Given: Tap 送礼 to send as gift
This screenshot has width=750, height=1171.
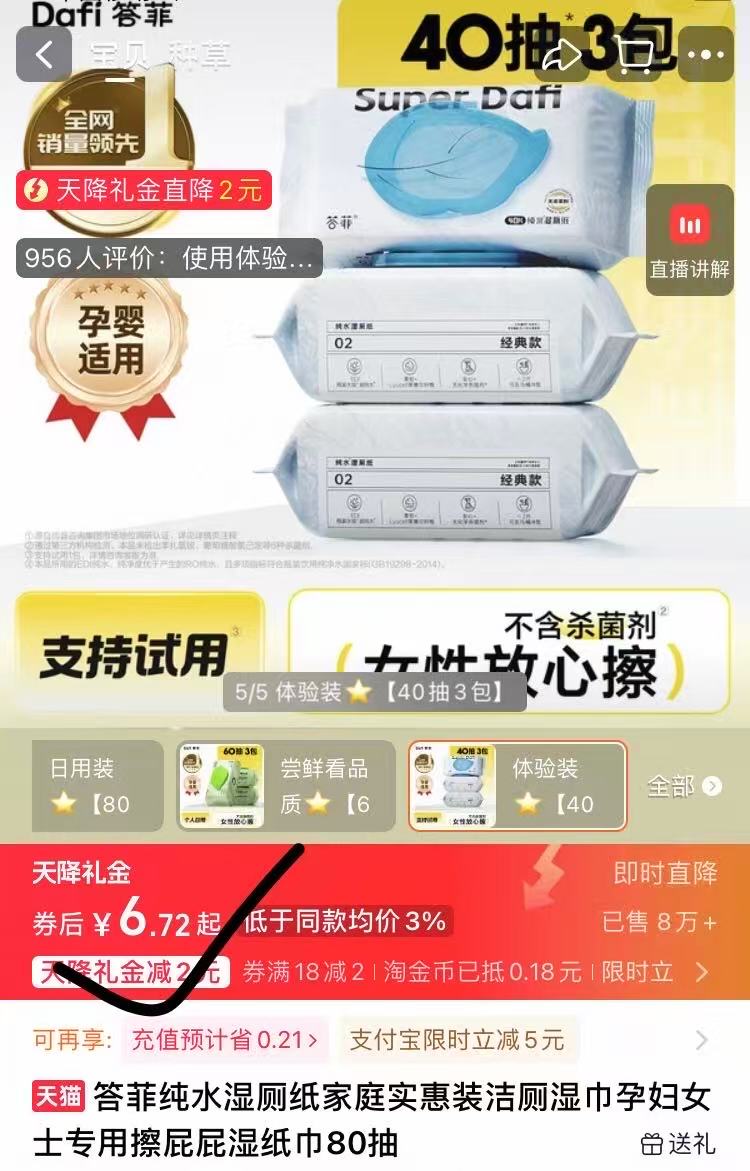Looking at the screenshot, I should click(677, 1142).
